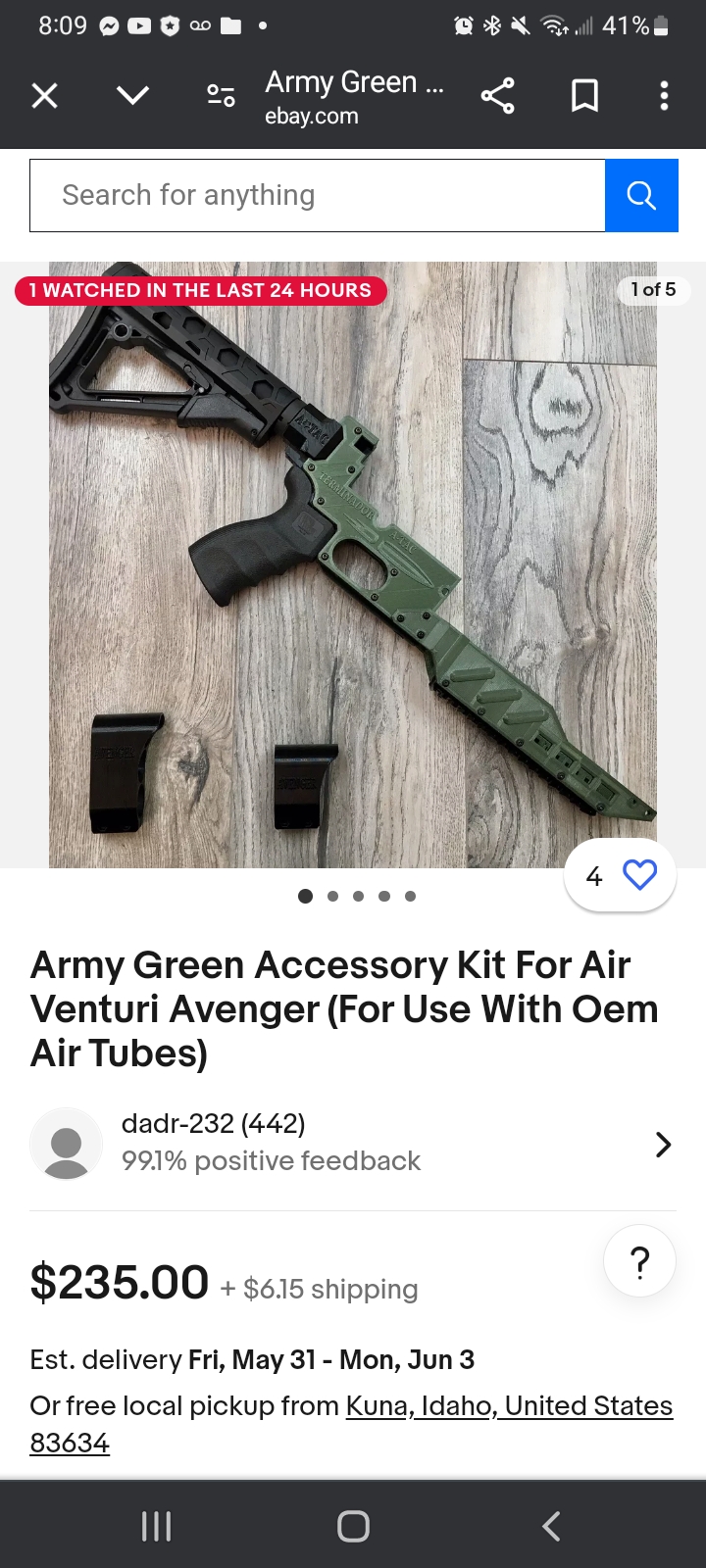The width and height of the screenshot is (706, 1568).
Task: Go to the phone's home screen
Action: pos(353,1525)
